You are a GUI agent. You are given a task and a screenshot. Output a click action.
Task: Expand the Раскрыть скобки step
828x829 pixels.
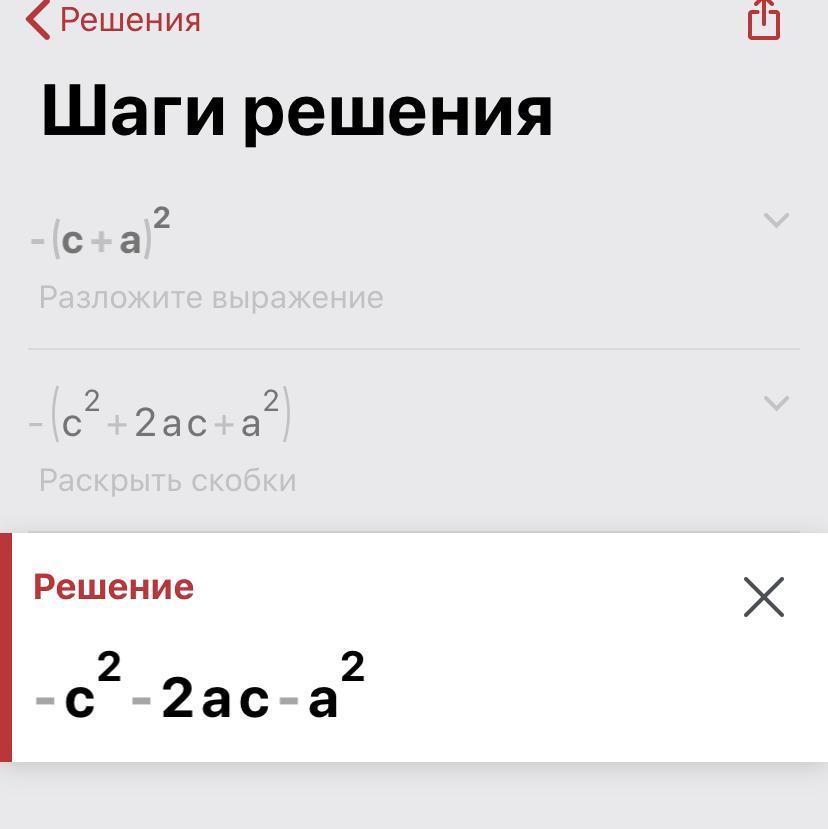776,402
